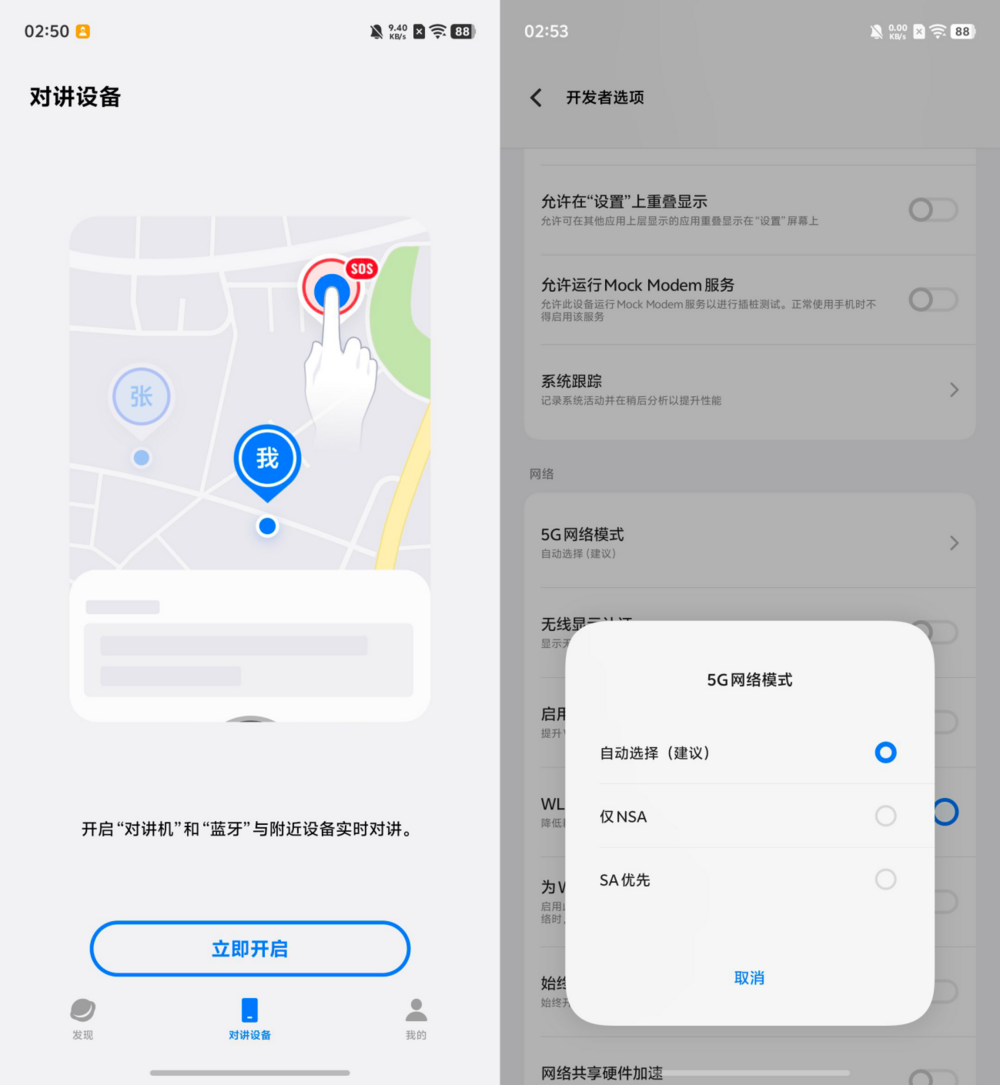Toggle 允许在“设置”上重叠显示
This screenshot has width=1000, height=1085.
pyautogui.click(x=932, y=210)
